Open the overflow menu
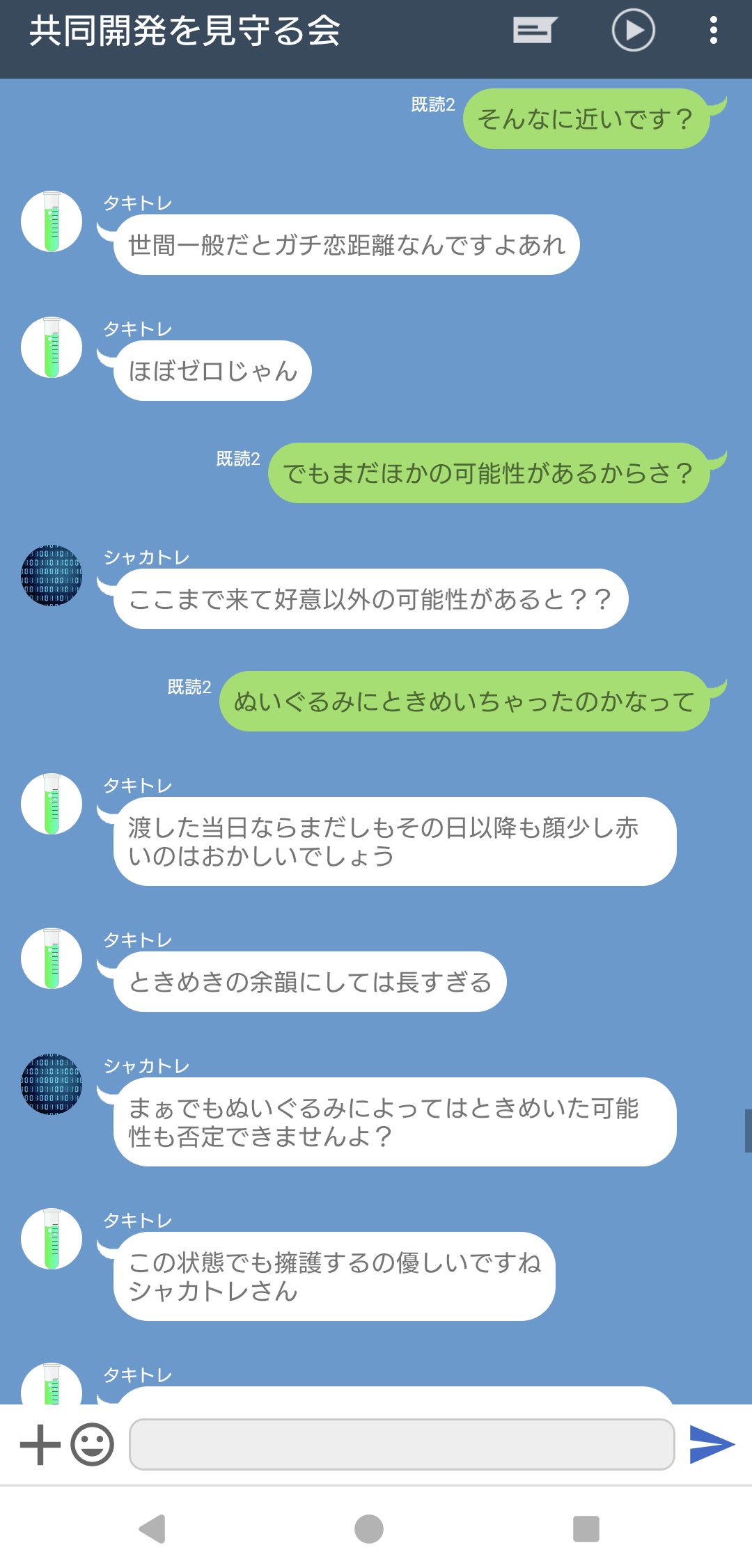 (713, 31)
